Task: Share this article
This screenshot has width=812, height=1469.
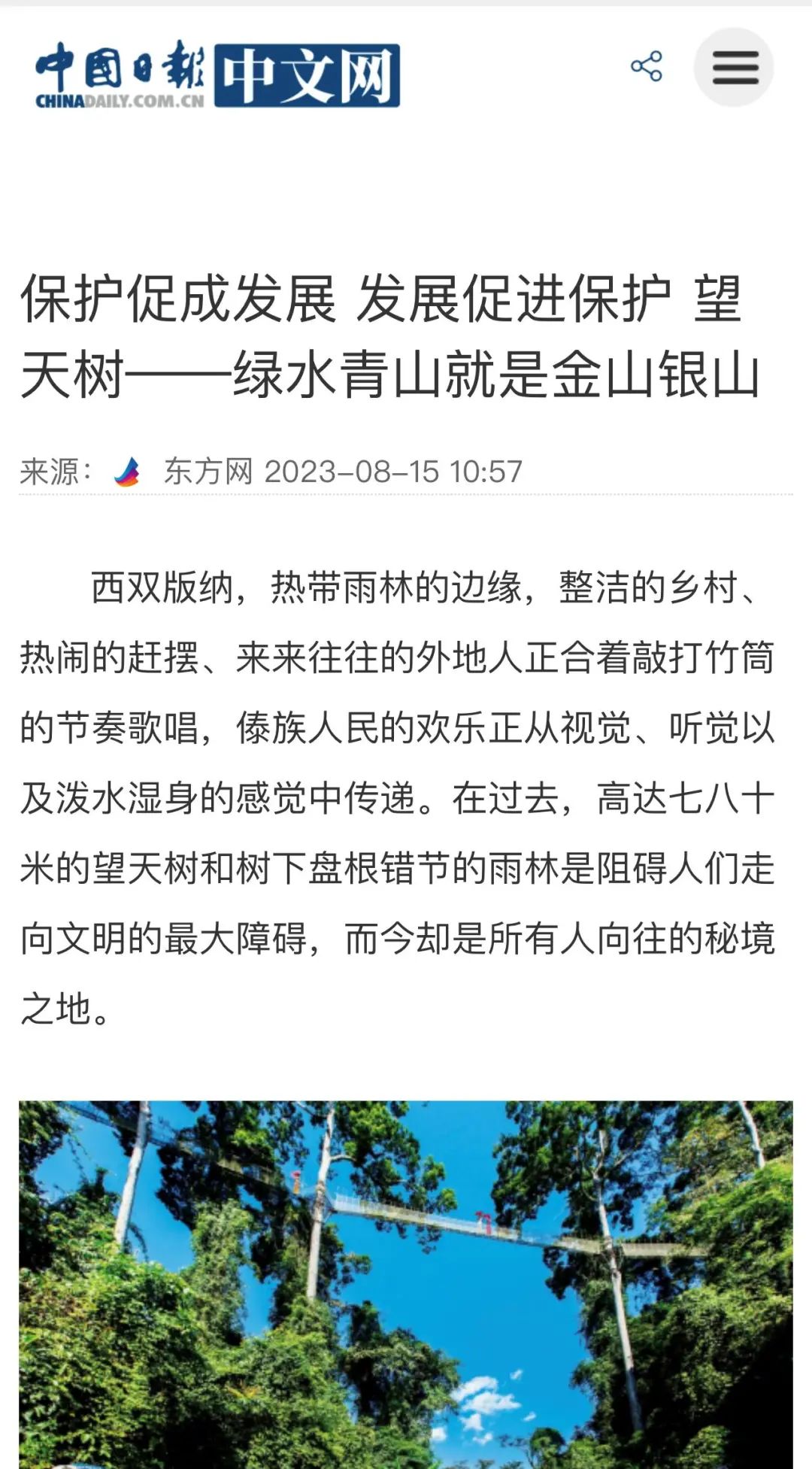Action: 646,67
